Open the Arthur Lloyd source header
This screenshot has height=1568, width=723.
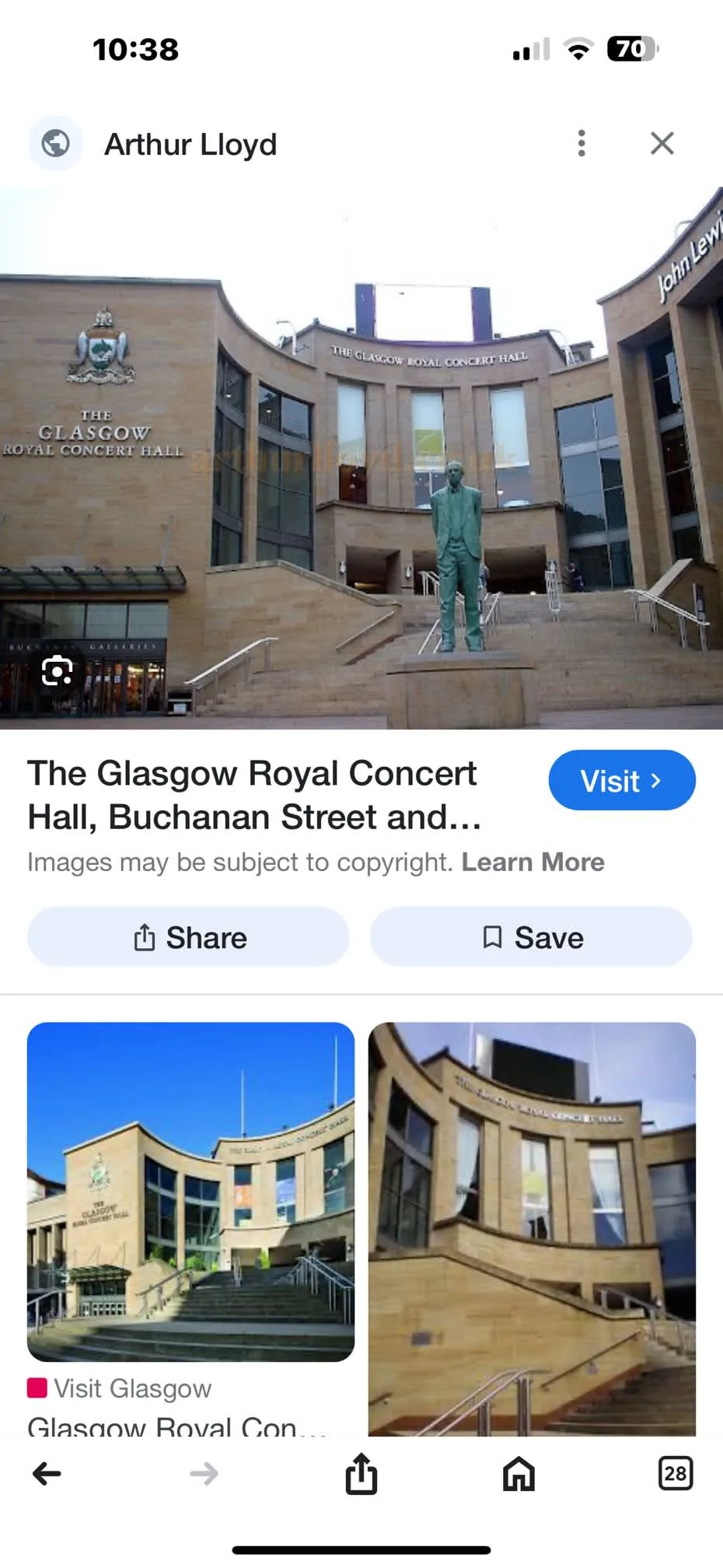coord(190,145)
